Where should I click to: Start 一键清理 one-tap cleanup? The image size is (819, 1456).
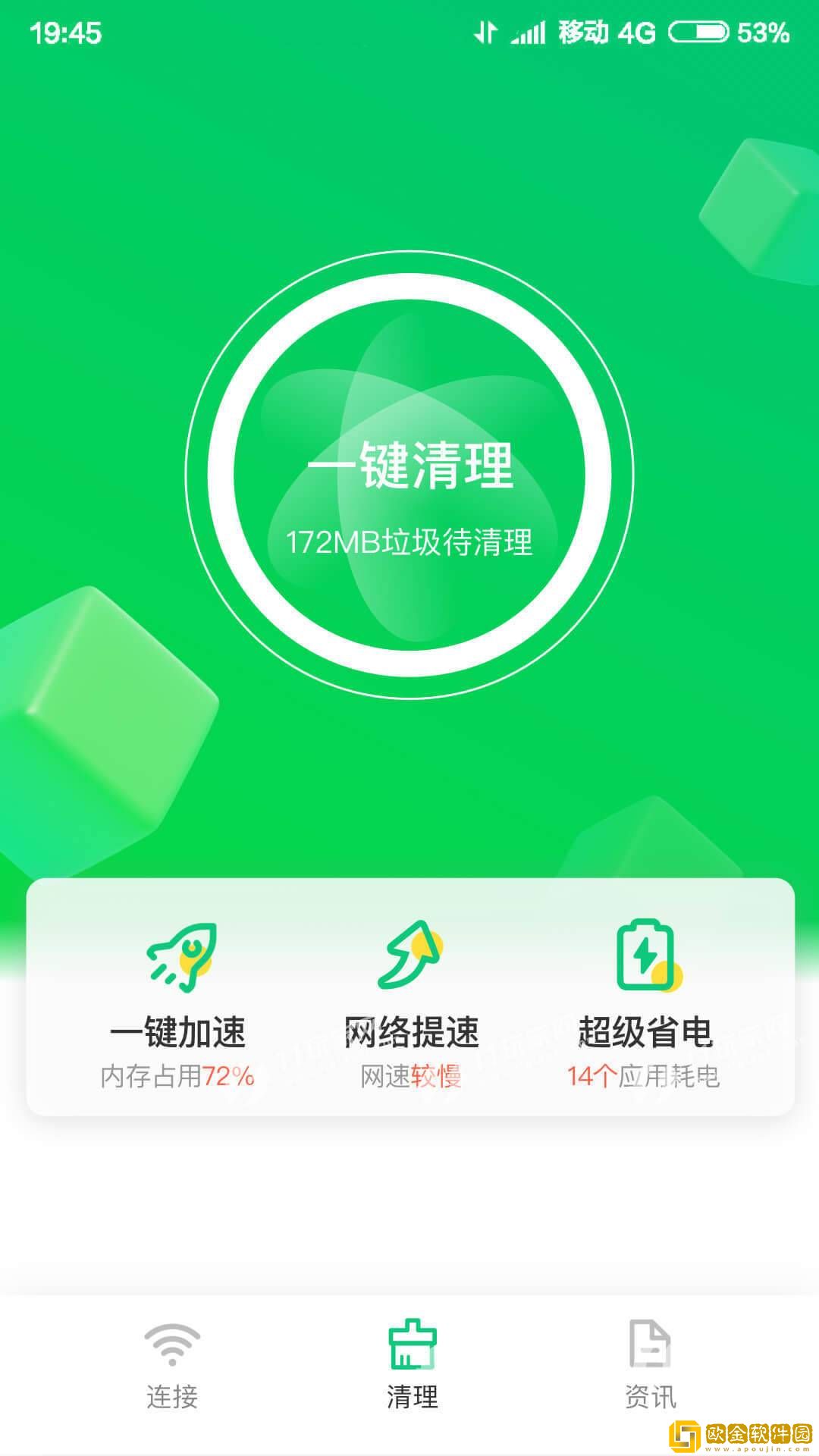pyautogui.click(x=409, y=474)
